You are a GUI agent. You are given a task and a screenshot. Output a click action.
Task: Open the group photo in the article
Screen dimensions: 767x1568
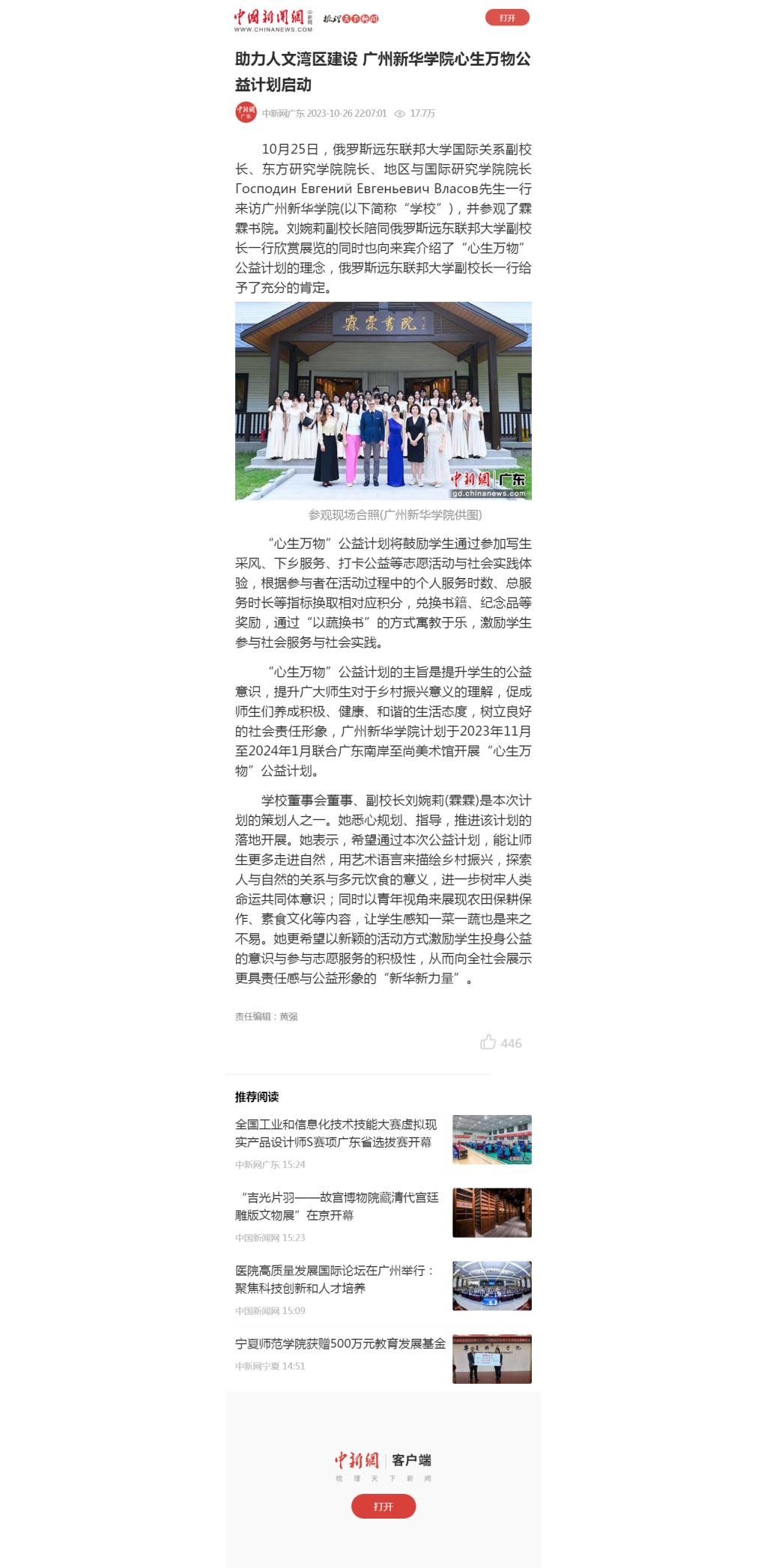pos(383,401)
